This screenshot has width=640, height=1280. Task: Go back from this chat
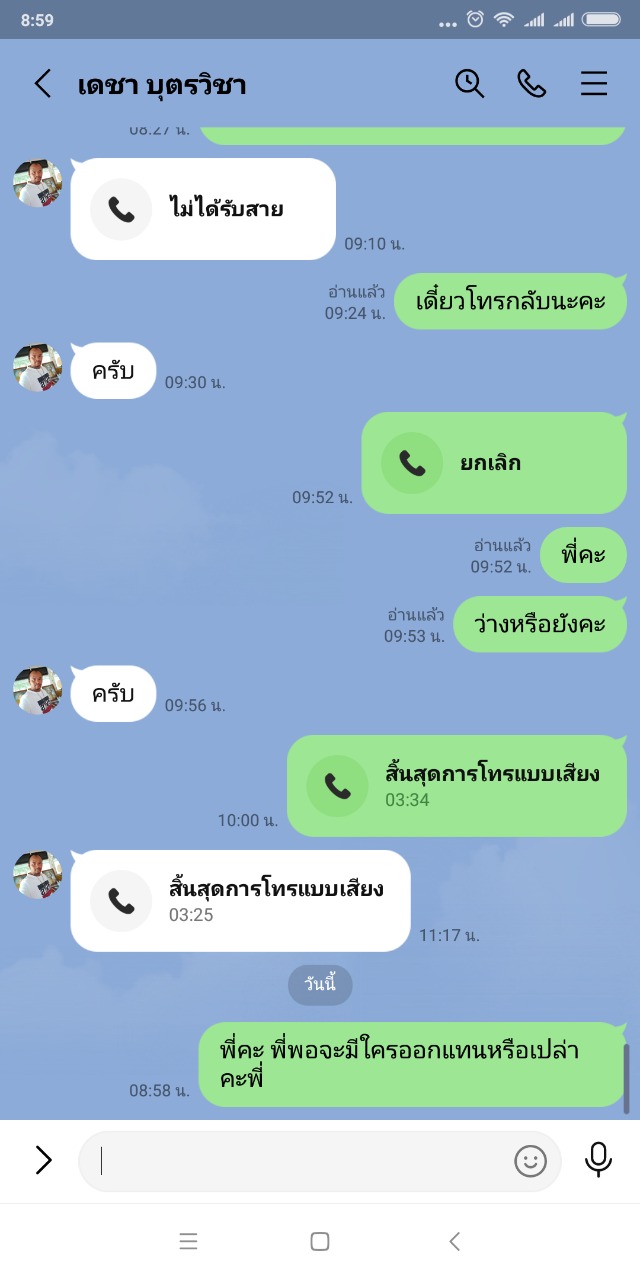[x=42, y=84]
